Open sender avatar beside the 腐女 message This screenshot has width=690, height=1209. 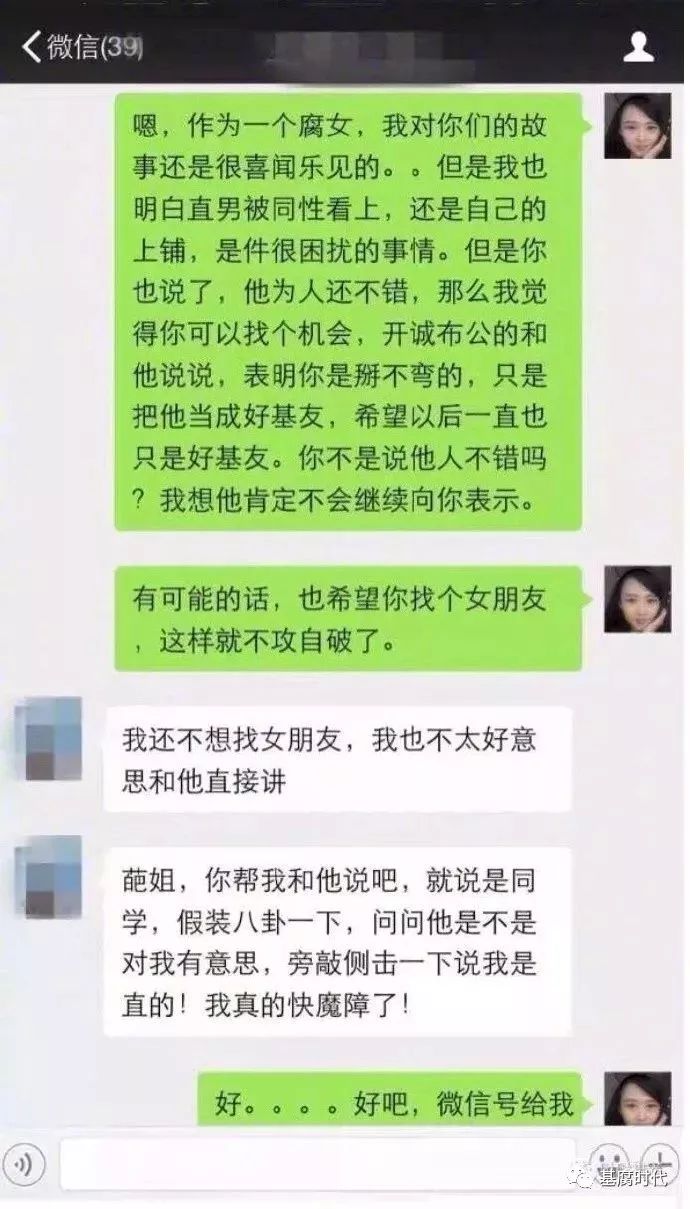[637, 125]
